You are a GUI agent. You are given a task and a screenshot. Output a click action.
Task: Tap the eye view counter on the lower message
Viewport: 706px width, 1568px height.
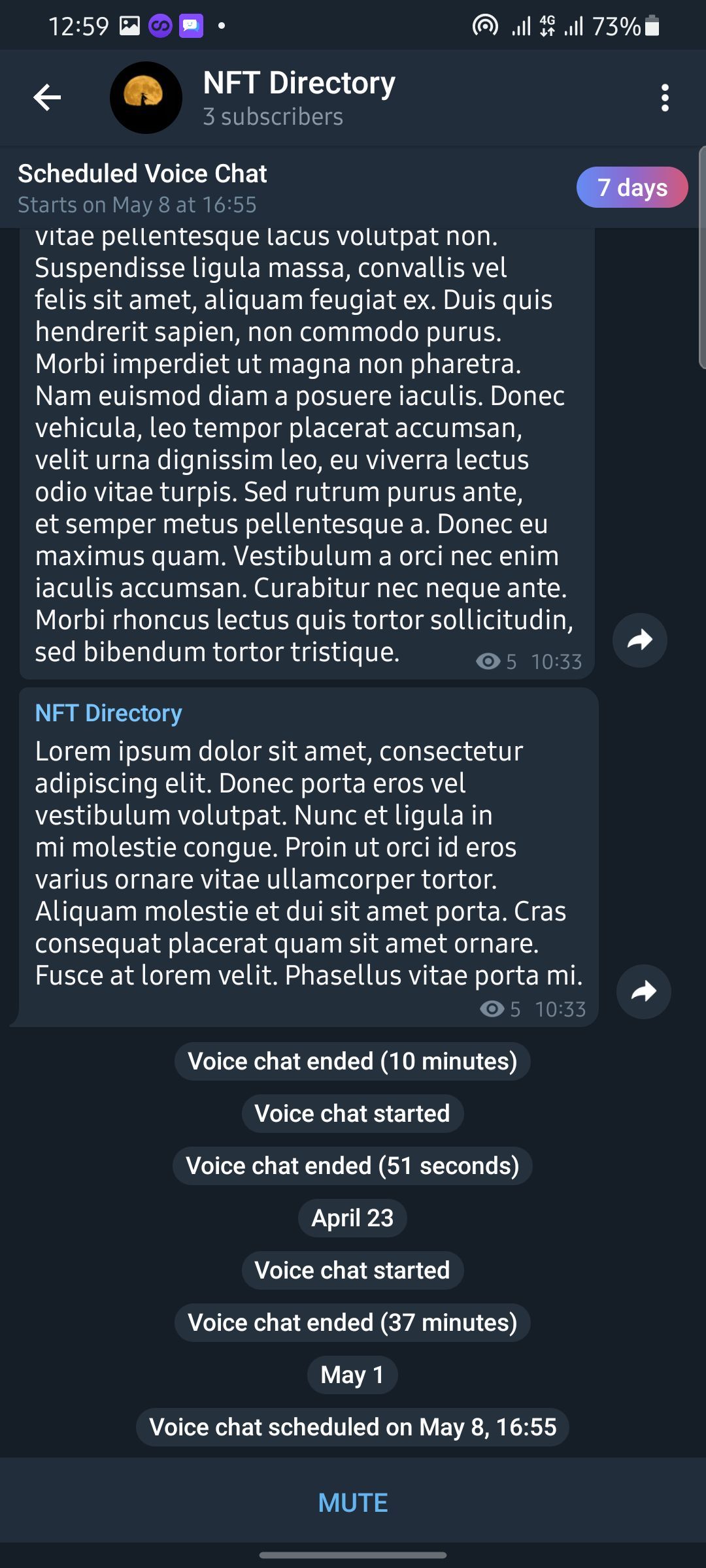(492, 1008)
